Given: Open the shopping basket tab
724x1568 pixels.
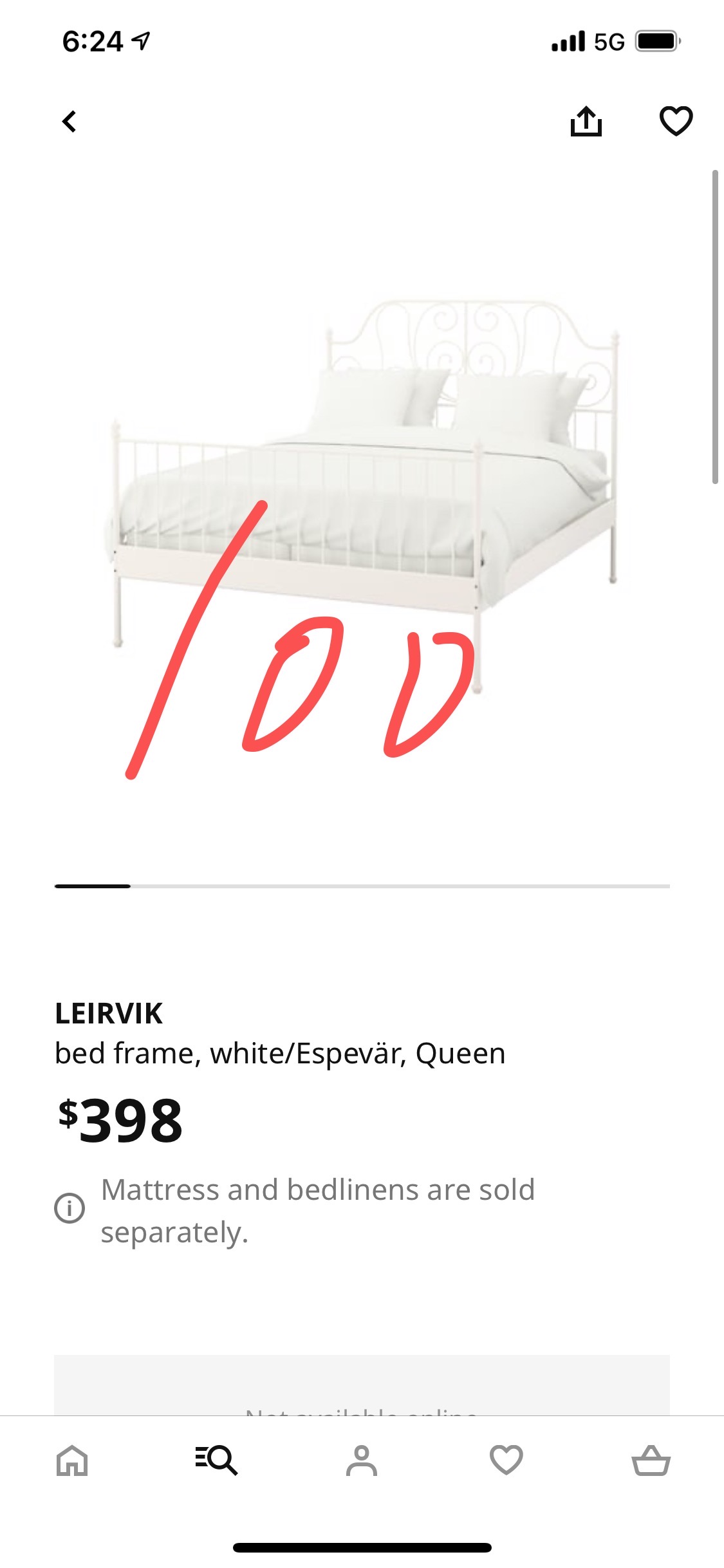Looking at the screenshot, I should click(651, 1460).
